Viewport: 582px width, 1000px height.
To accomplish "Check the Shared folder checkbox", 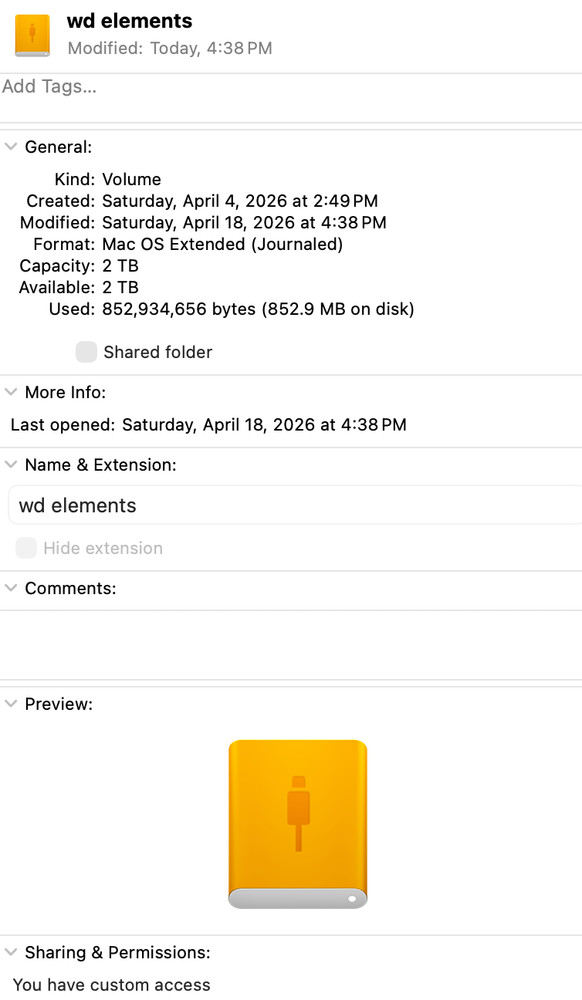I will [86, 351].
